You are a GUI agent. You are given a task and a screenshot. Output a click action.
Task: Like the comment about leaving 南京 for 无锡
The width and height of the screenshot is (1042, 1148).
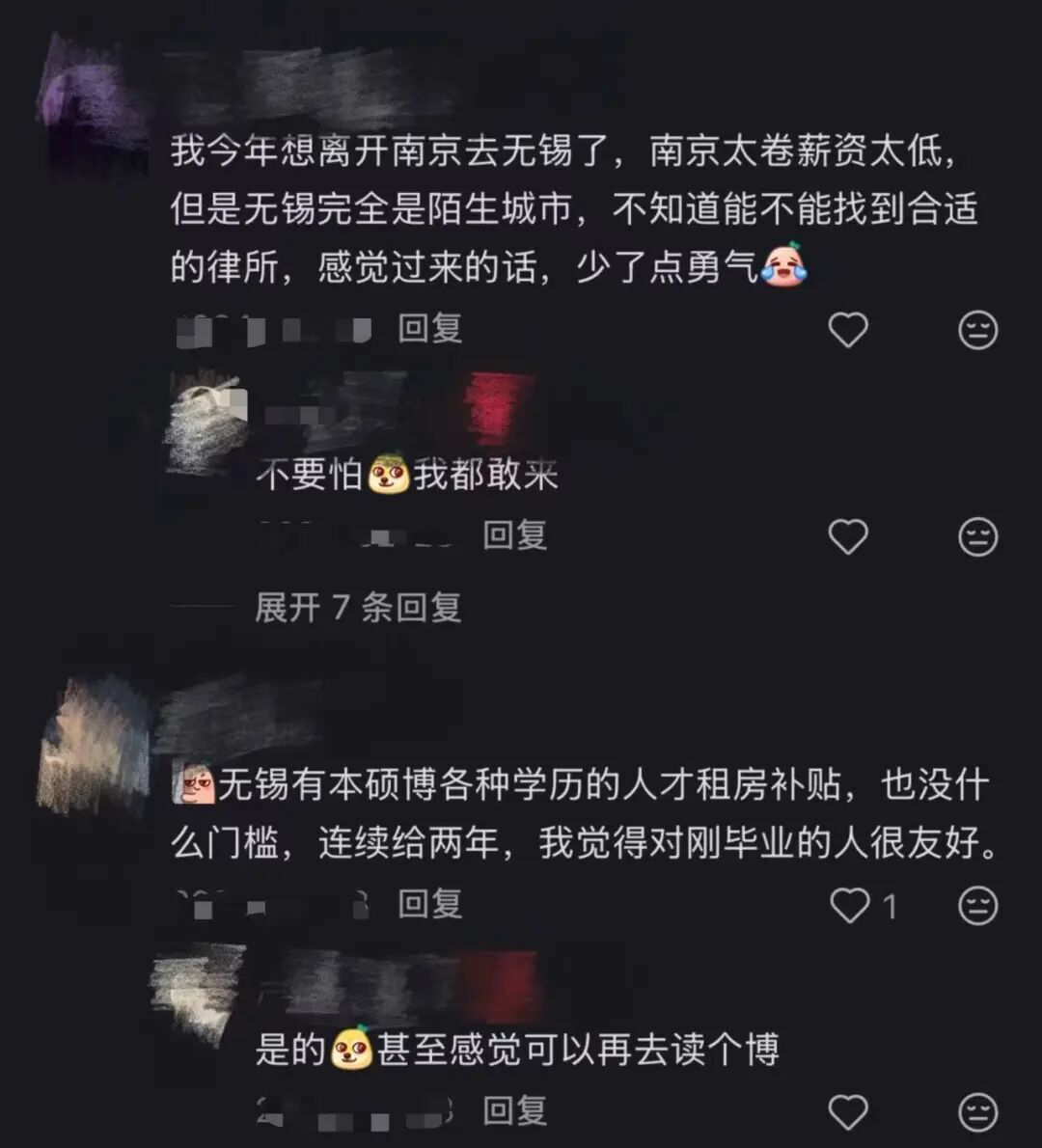tap(848, 330)
